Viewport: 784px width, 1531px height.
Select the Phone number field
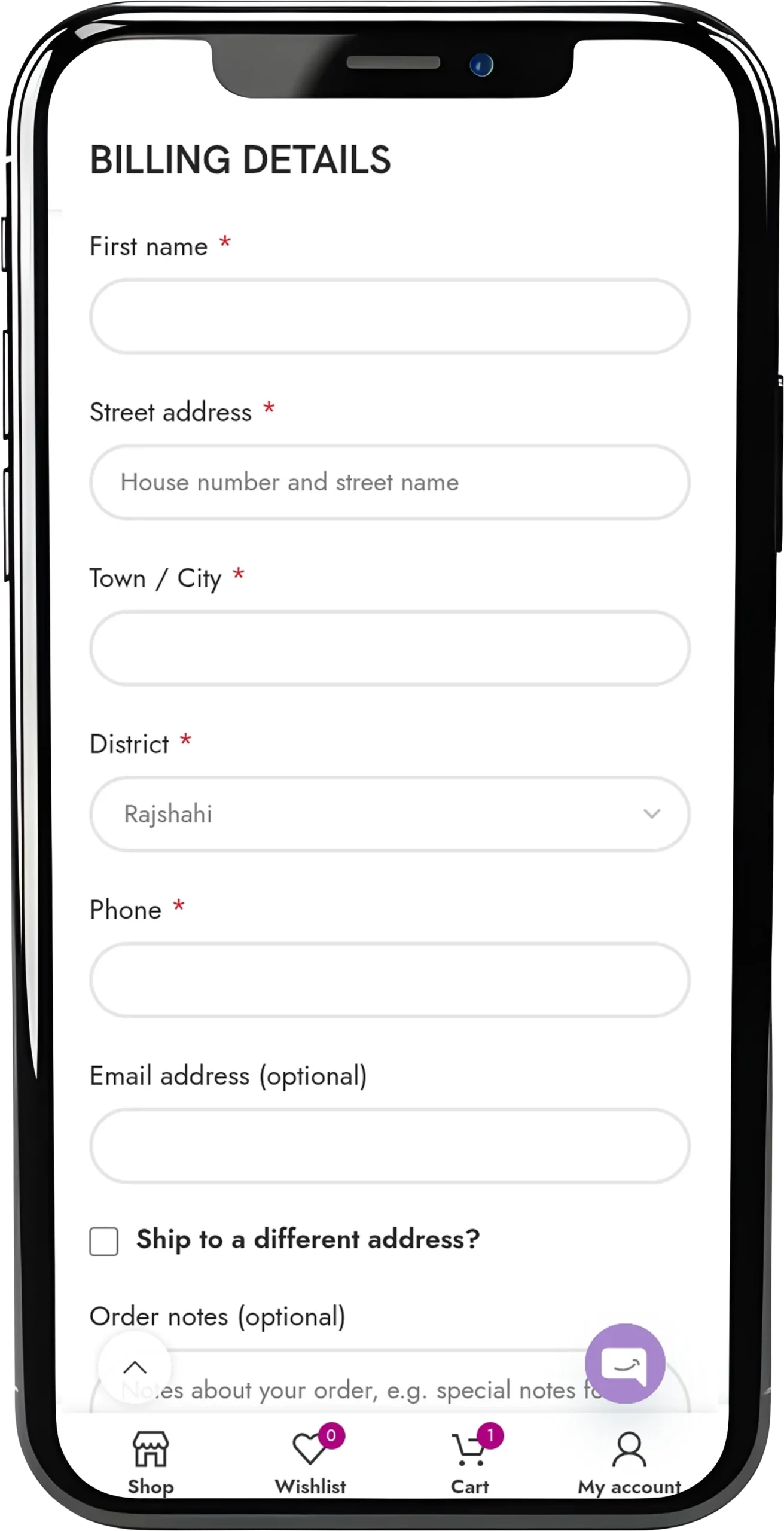(x=390, y=980)
